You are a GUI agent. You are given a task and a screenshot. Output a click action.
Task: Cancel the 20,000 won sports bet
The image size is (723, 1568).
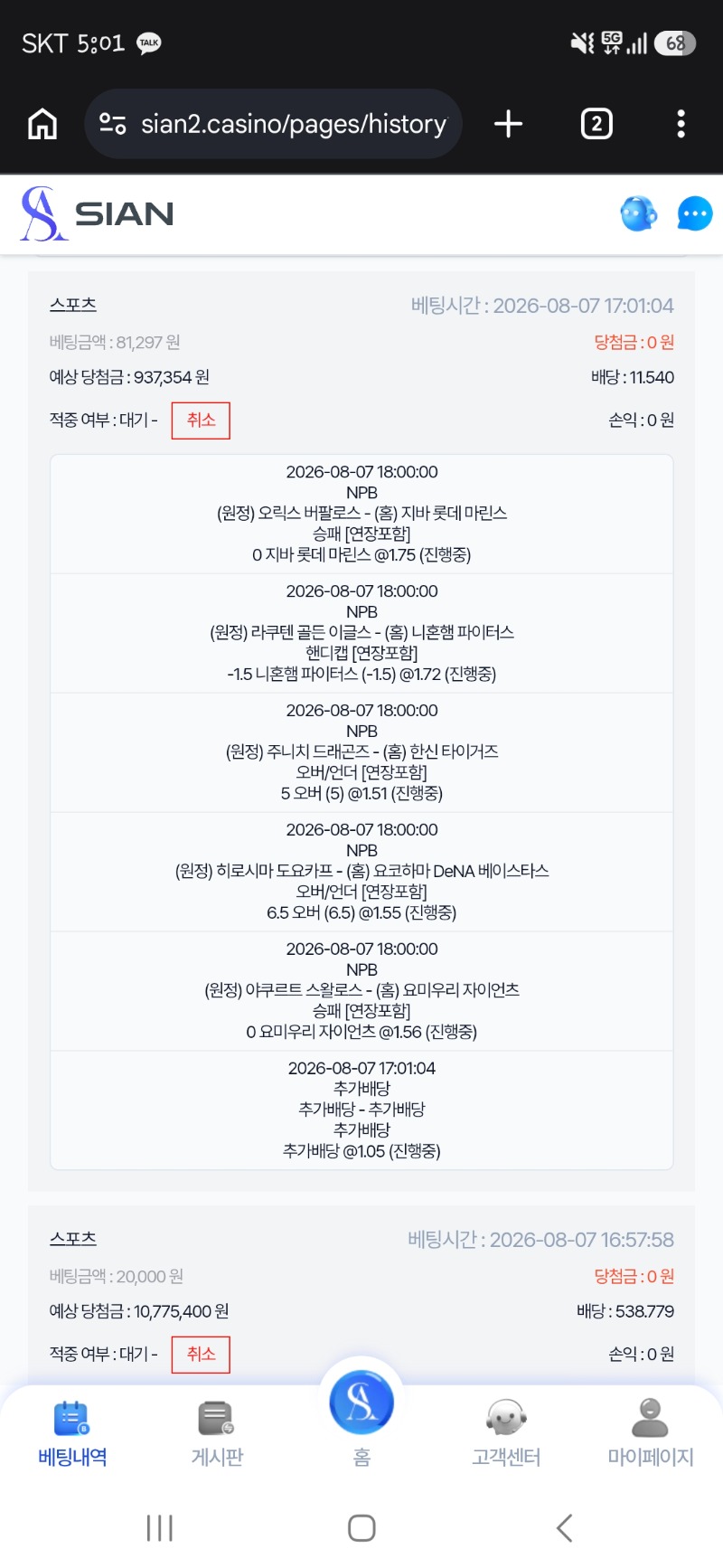click(x=201, y=1355)
